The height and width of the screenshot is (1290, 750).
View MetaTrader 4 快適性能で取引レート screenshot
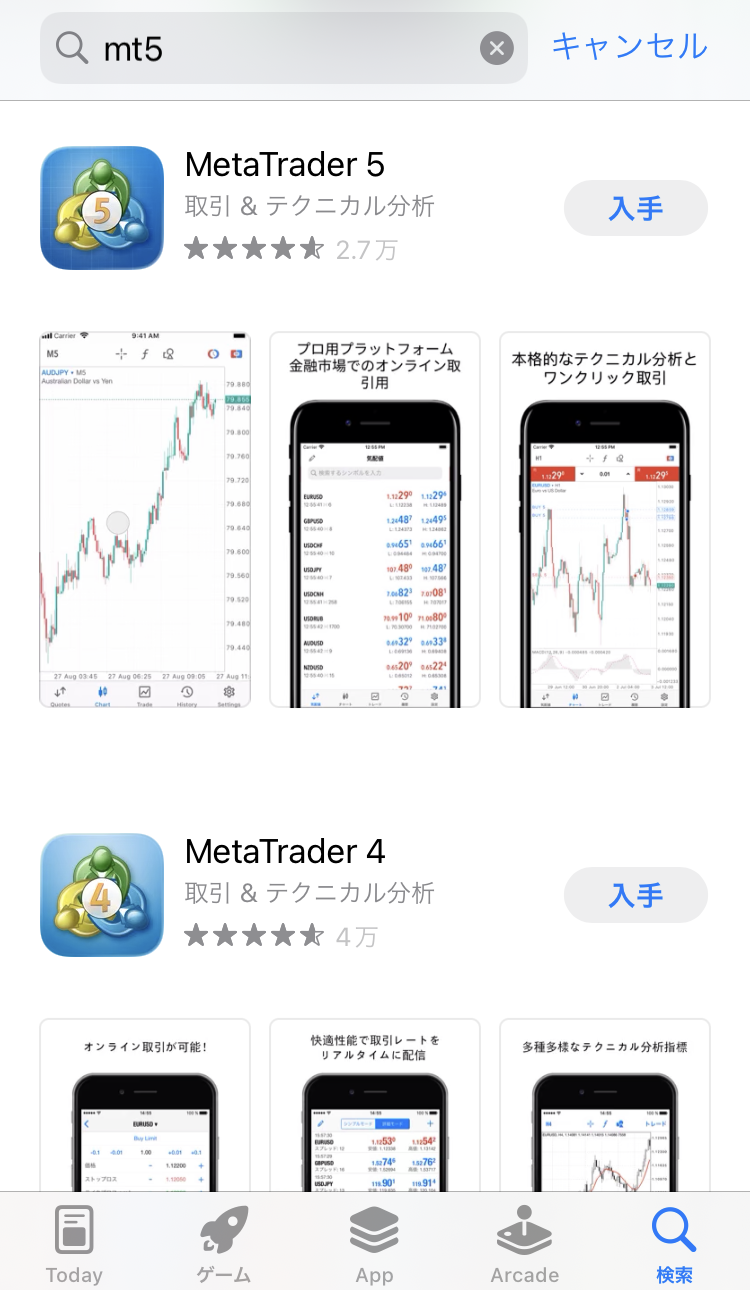point(375,1105)
